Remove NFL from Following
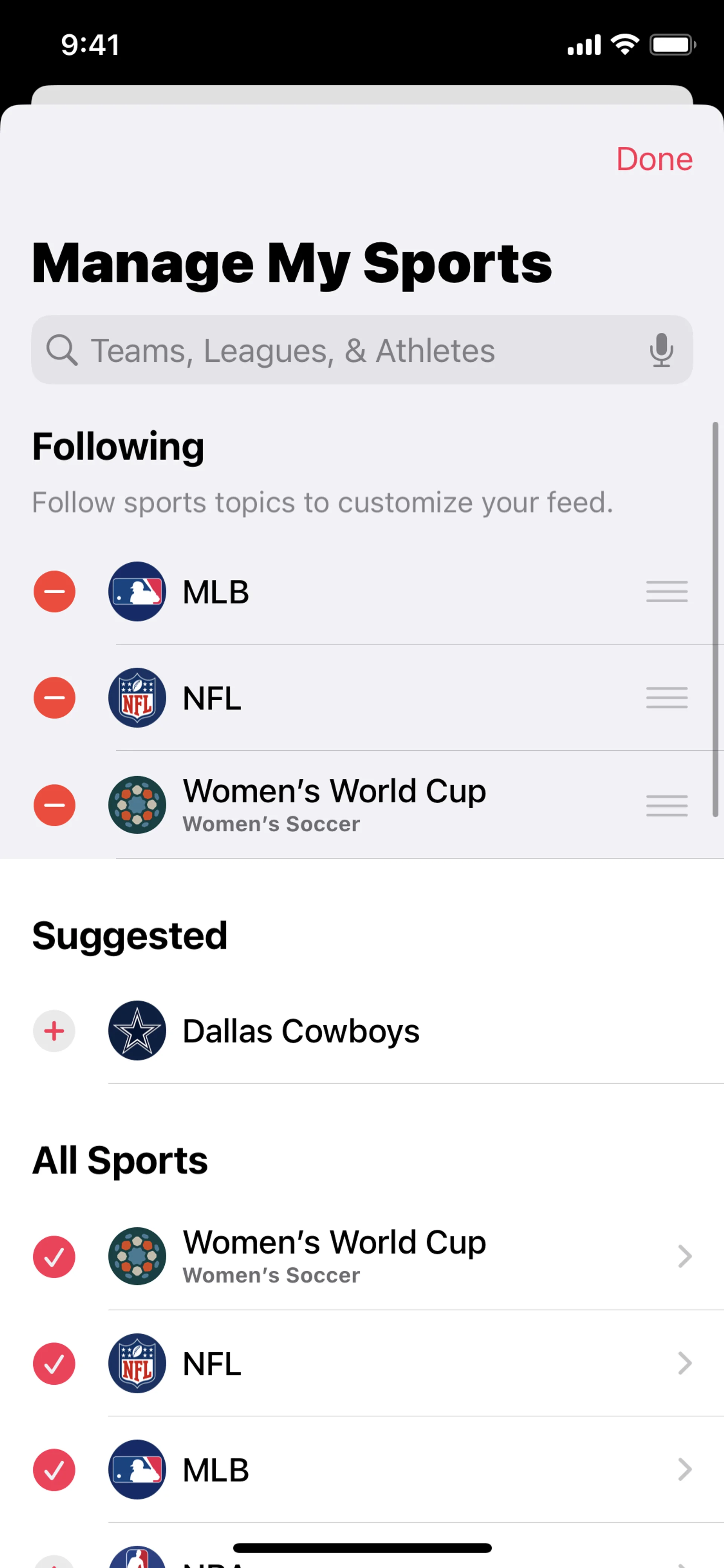This screenshot has width=724, height=1568. 54,697
